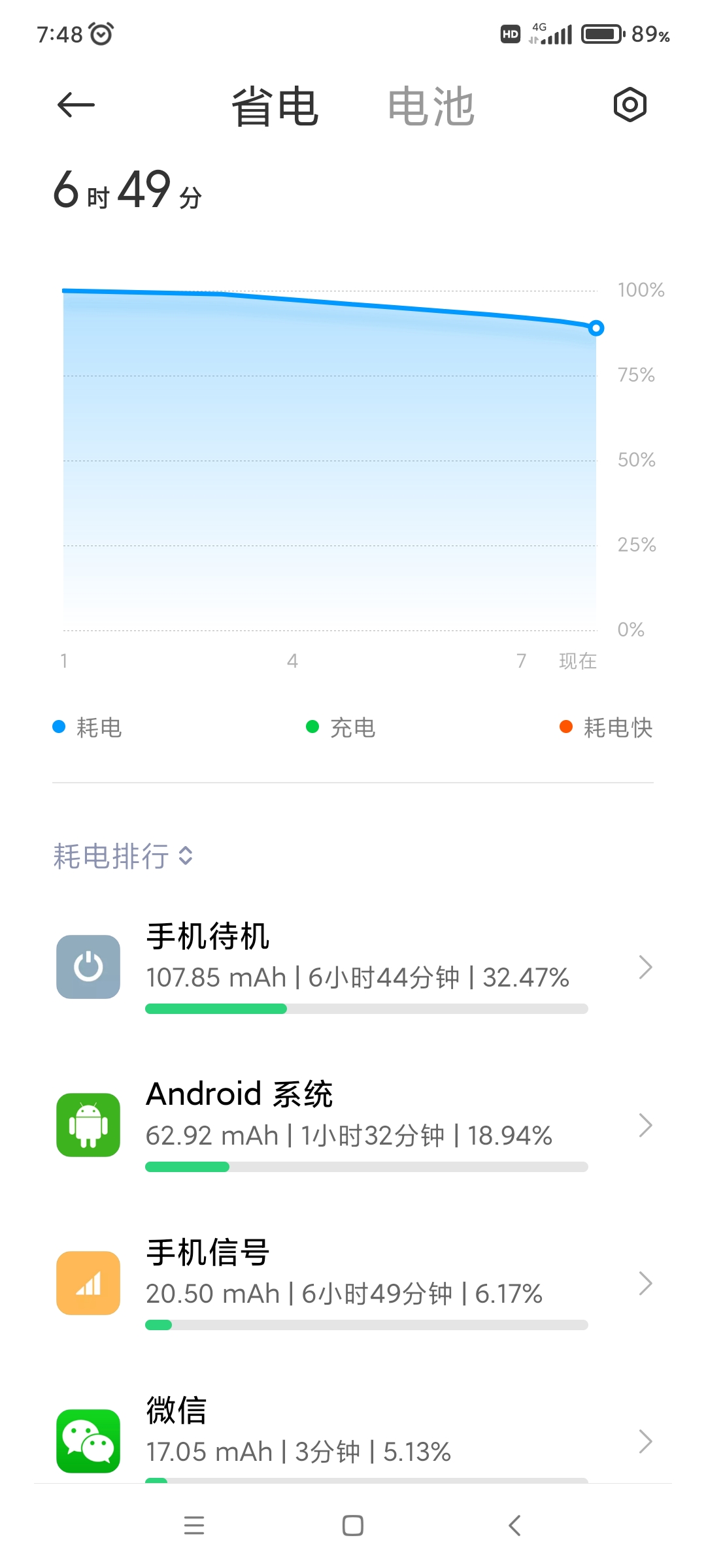The image size is (706, 1568).
Task: Open 手机待机 power usage details
Action: pyautogui.click(x=353, y=967)
